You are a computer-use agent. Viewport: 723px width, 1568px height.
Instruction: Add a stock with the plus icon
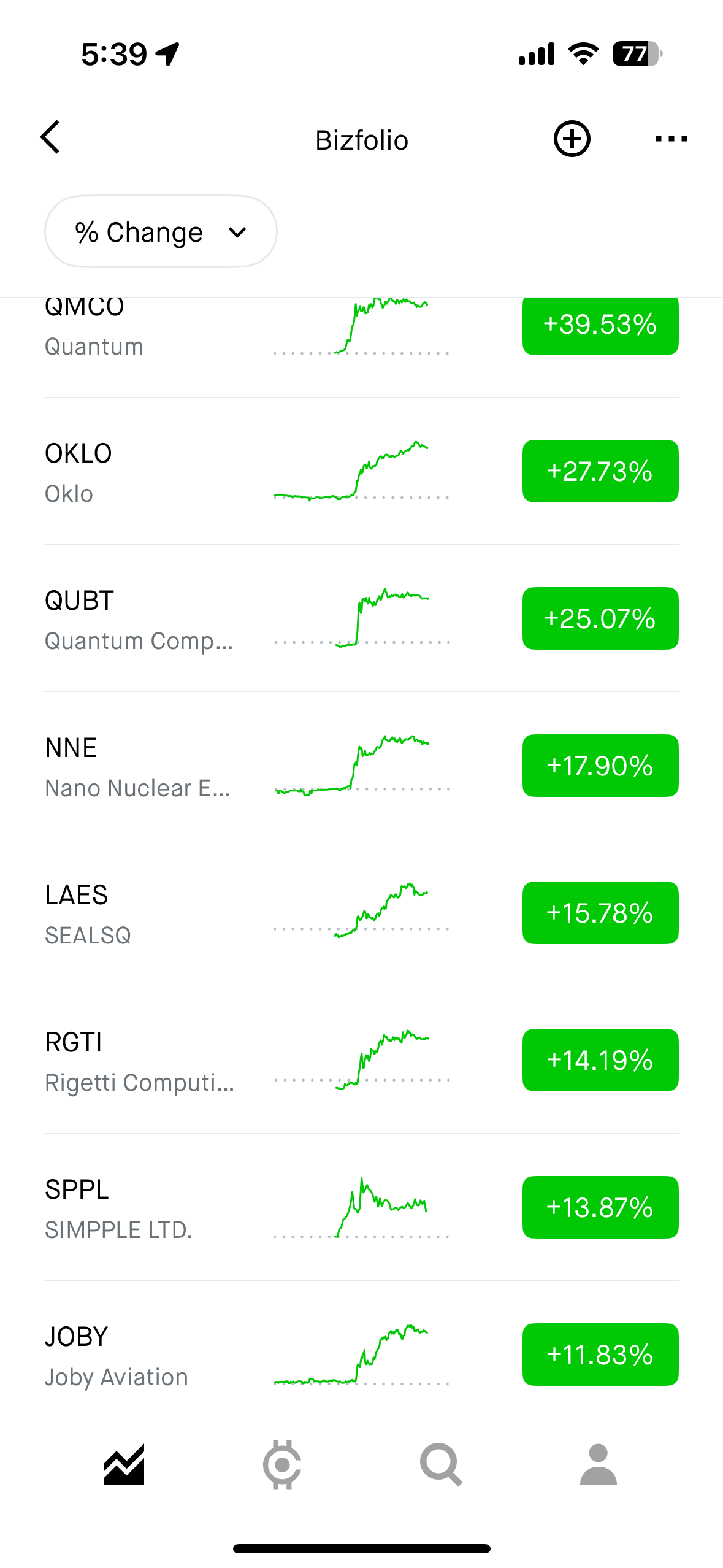point(572,139)
